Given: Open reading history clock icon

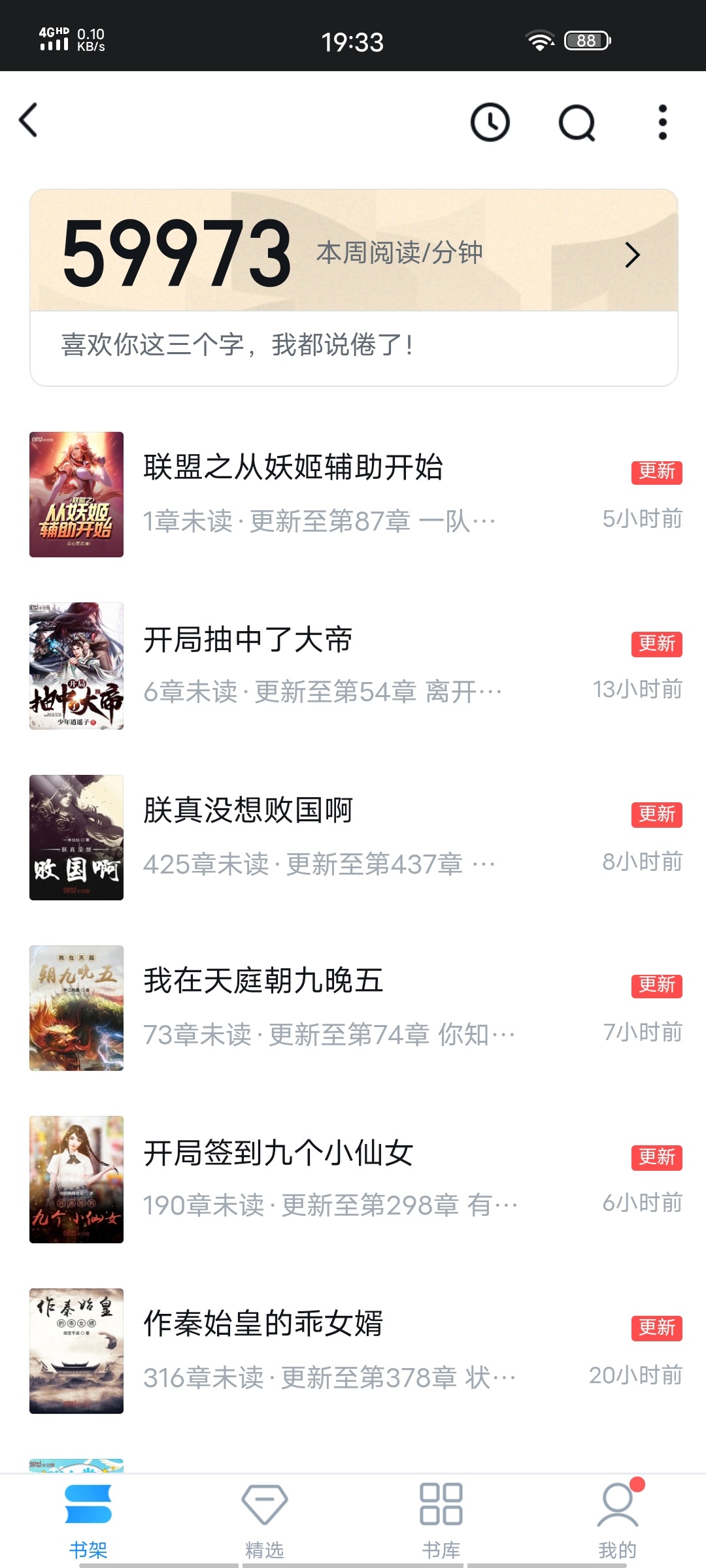Looking at the screenshot, I should [x=490, y=122].
